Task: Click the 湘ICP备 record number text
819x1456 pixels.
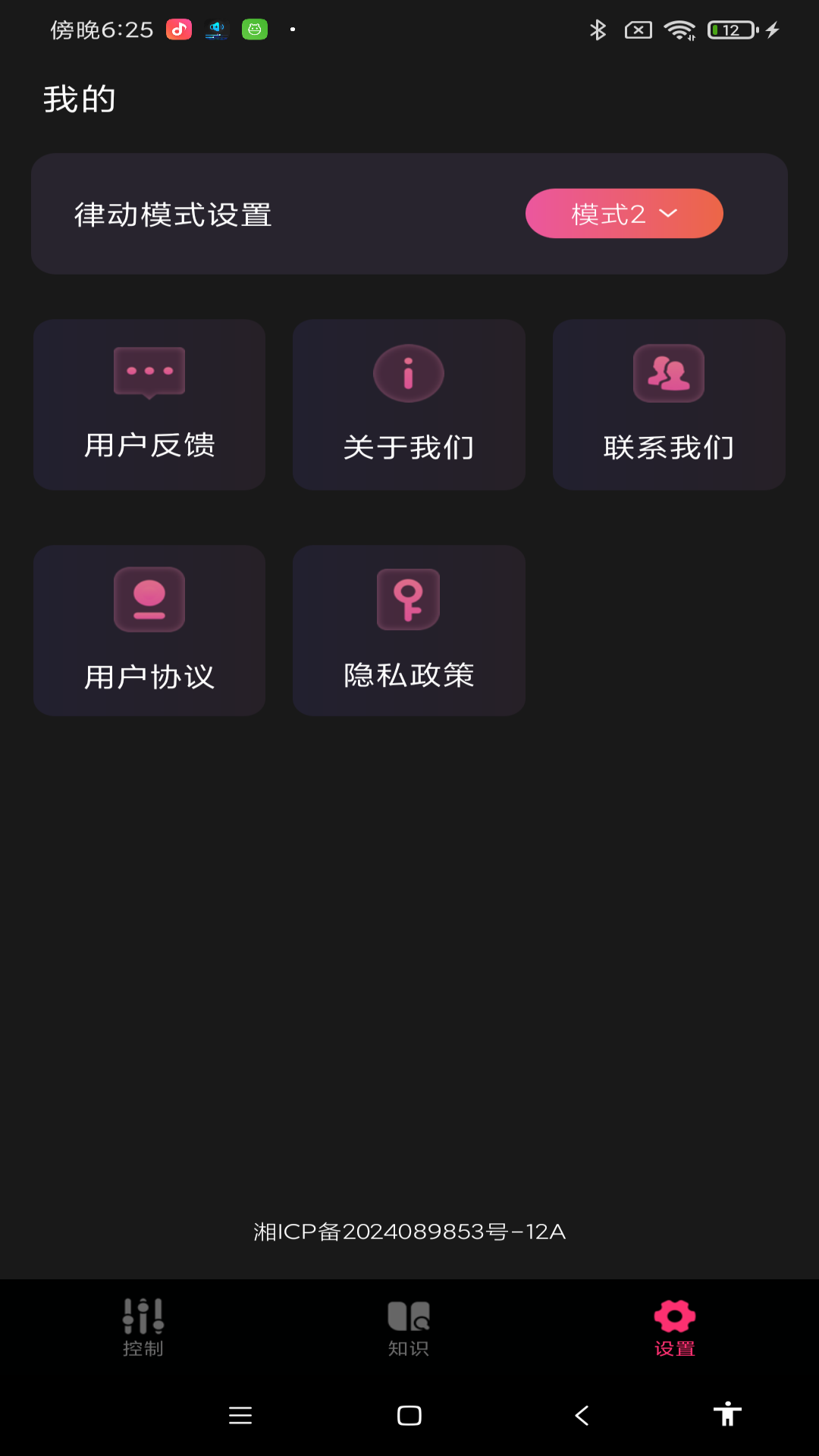Action: (409, 1232)
